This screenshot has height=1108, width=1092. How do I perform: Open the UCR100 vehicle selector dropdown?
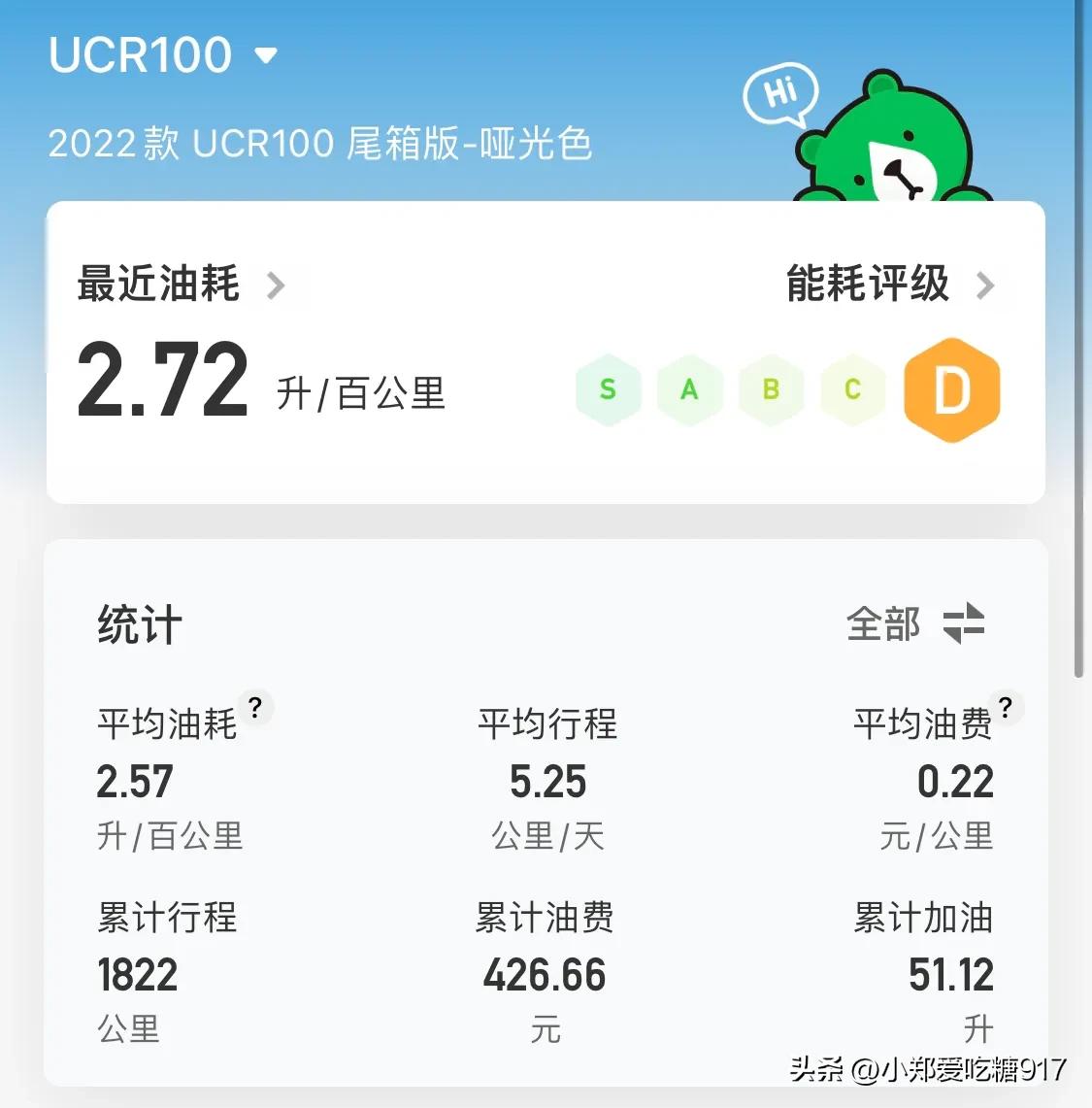267,55
